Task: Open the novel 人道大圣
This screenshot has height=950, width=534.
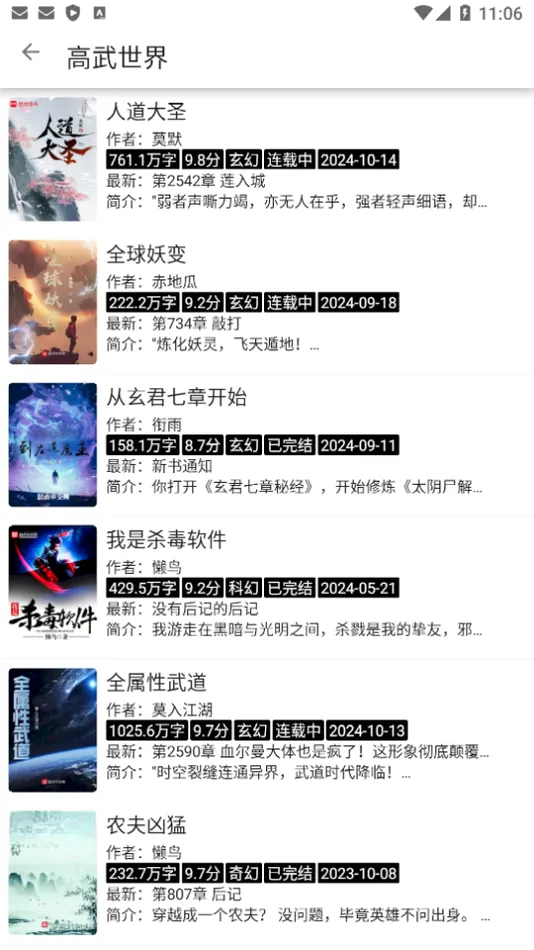Action: (x=267, y=159)
